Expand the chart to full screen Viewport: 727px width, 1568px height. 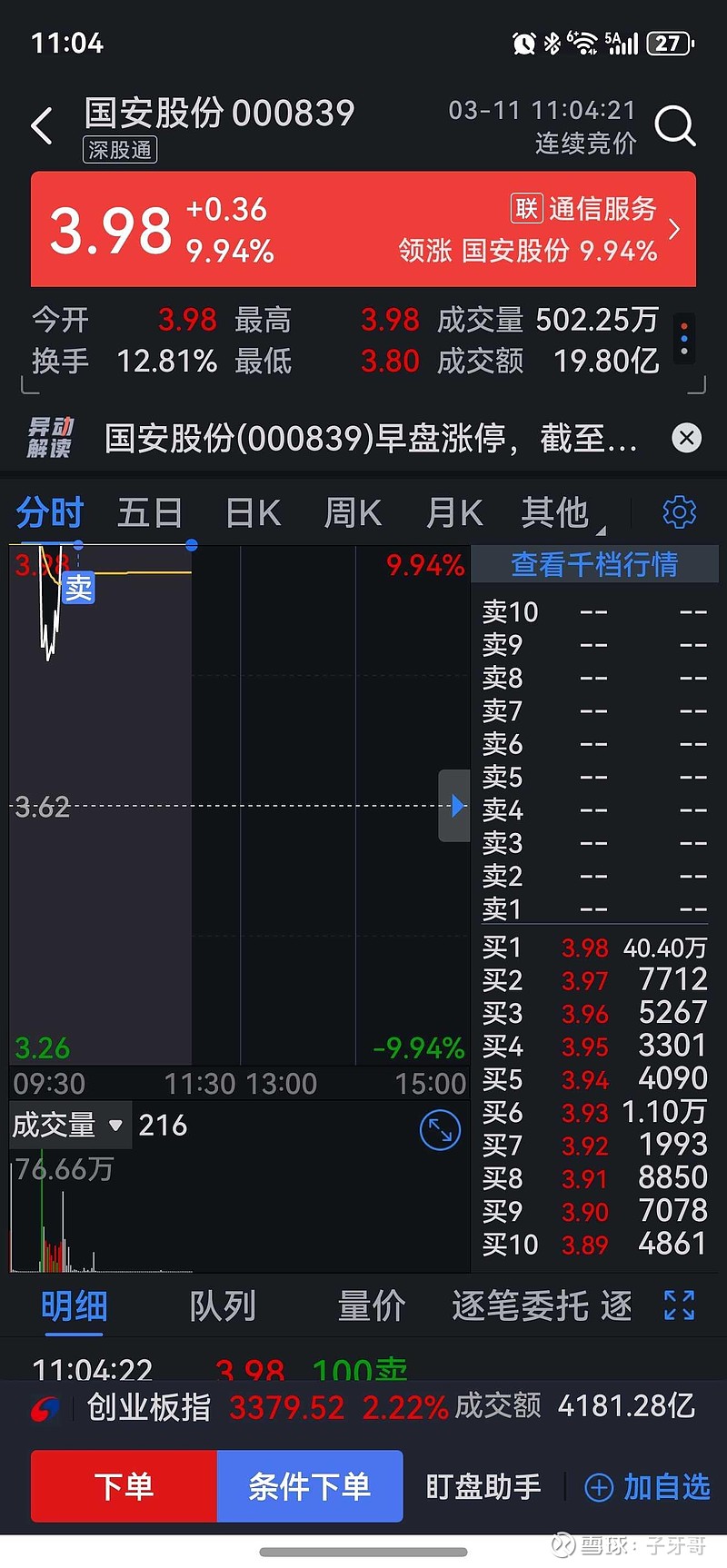[440, 1130]
